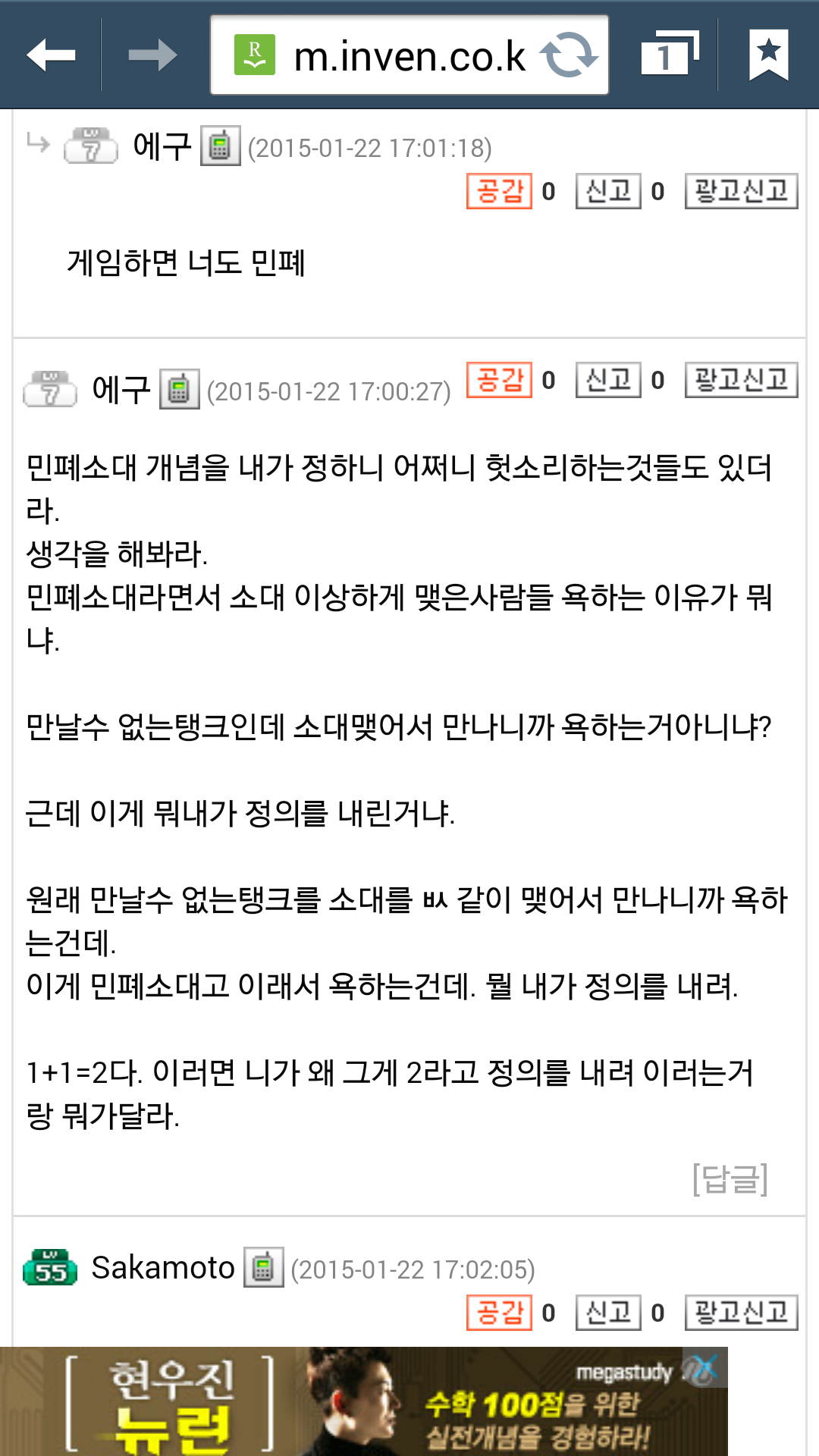Tap 신고 on Sakamoto's comment
Screen dimensions: 819x1456
[x=608, y=1312]
